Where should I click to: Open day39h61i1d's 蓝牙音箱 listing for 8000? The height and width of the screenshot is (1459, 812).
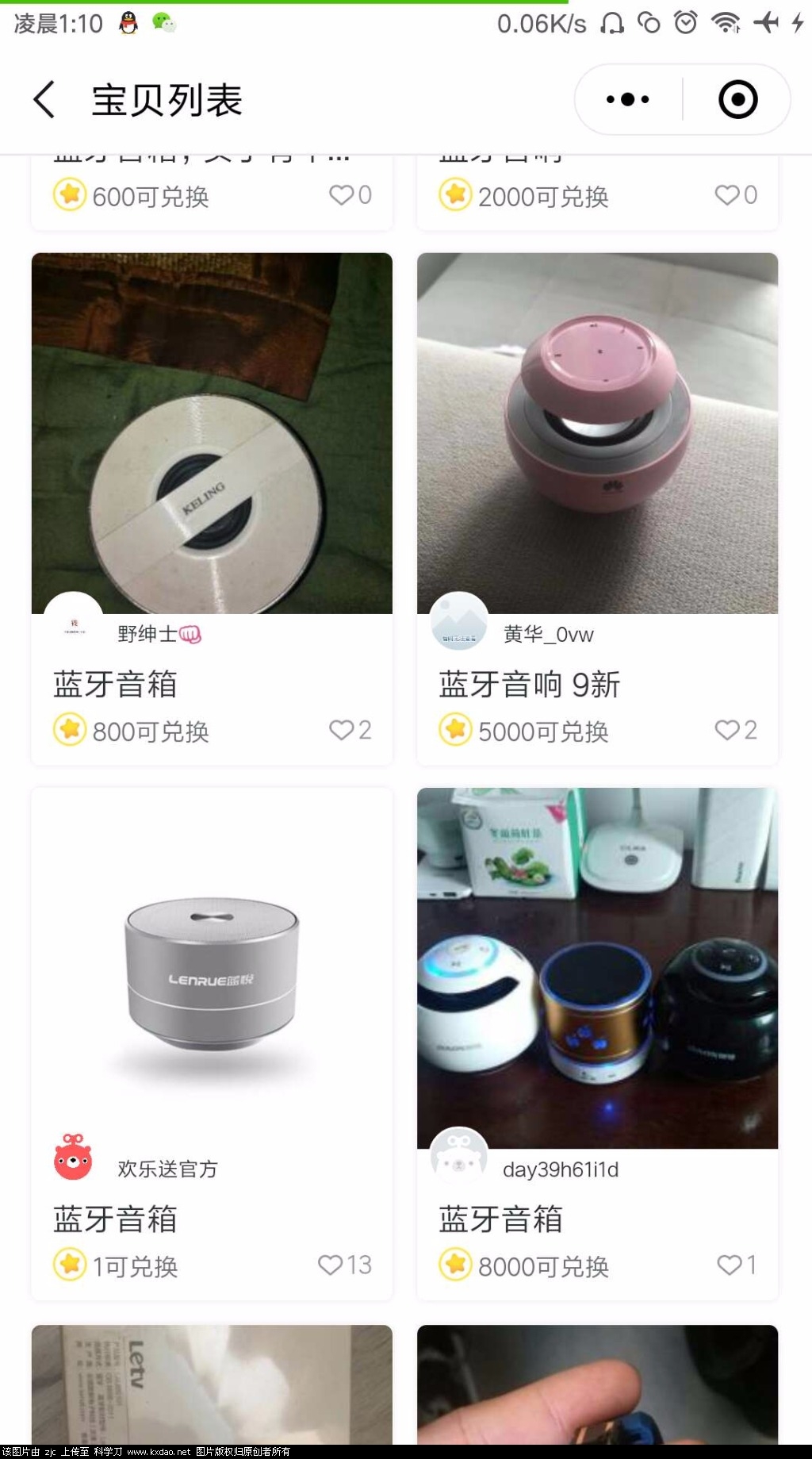click(x=597, y=968)
